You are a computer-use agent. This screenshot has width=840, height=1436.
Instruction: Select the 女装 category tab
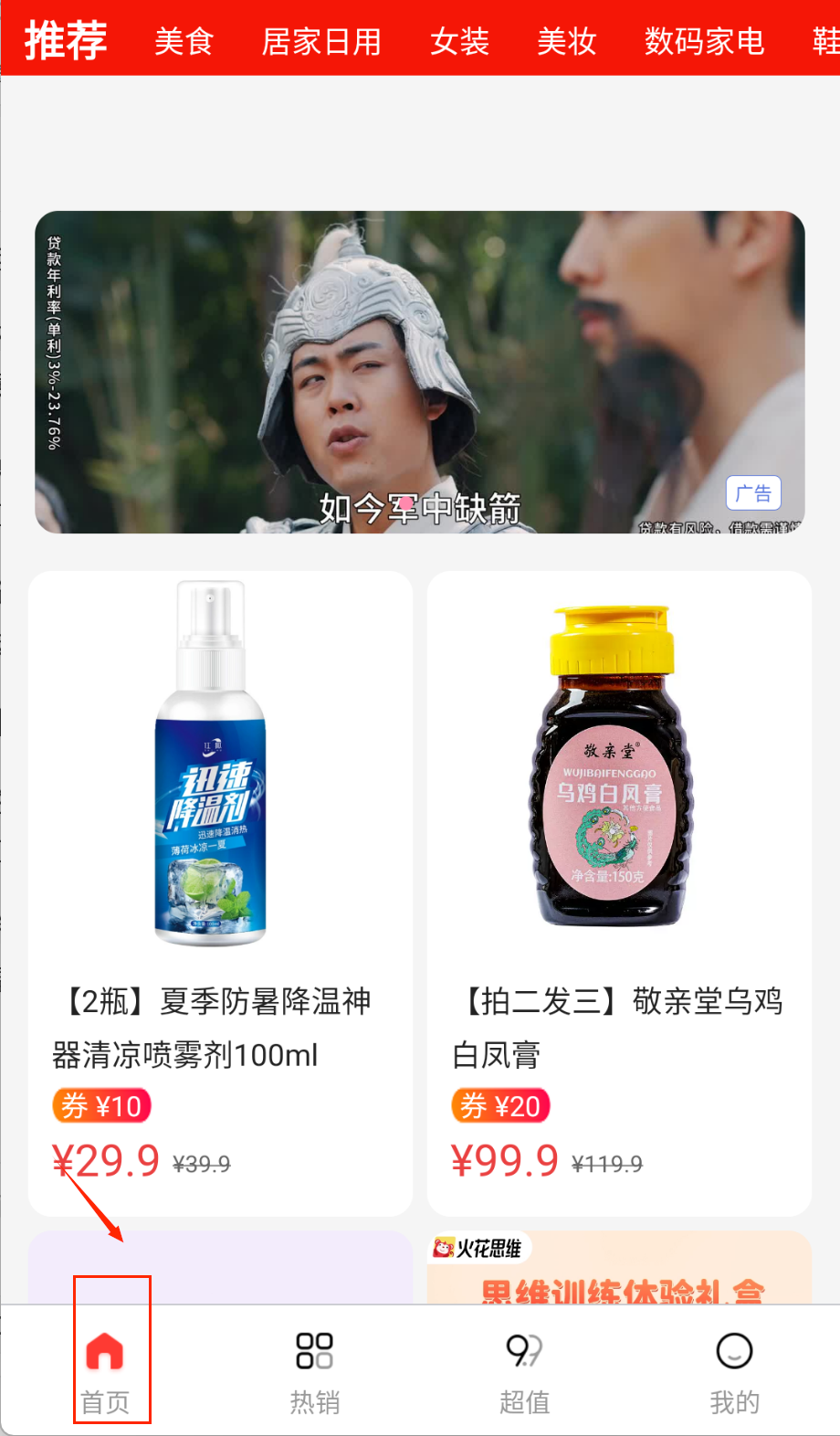pyautogui.click(x=460, y=41)
